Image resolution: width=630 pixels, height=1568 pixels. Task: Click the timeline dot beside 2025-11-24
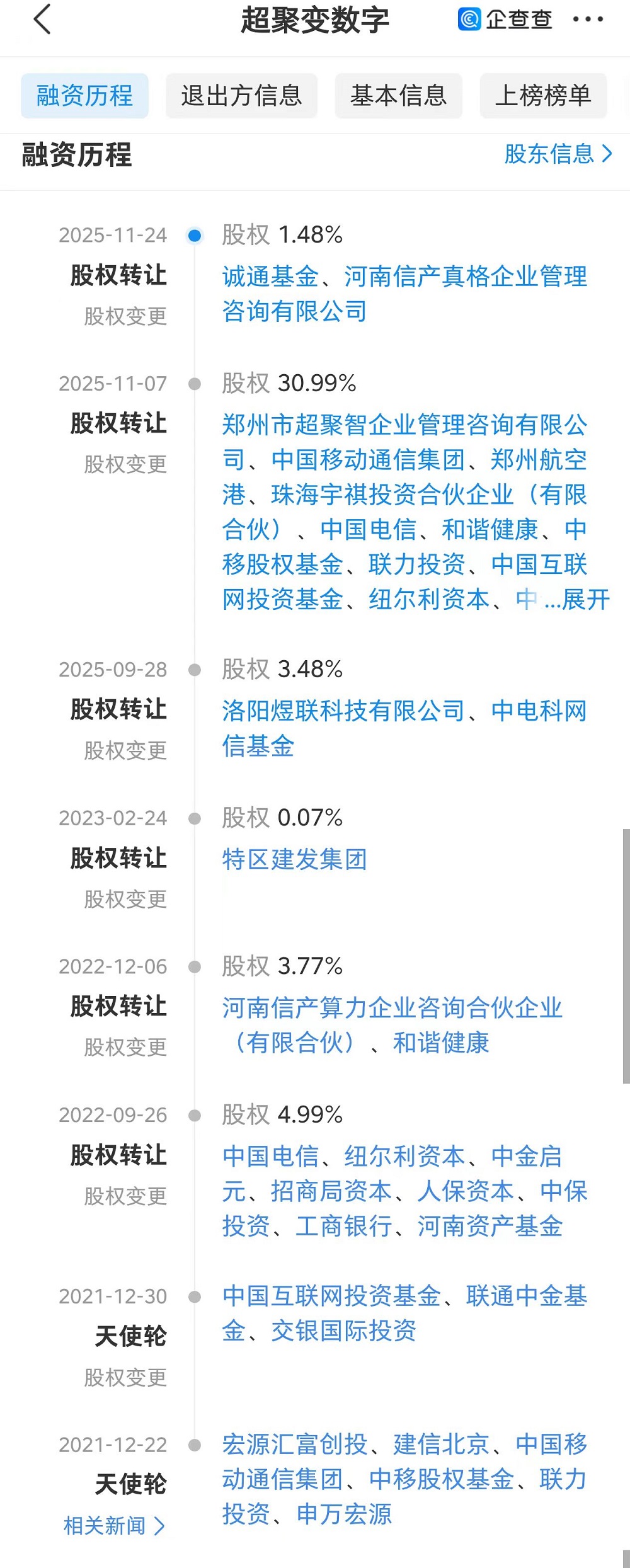[196, 236]
